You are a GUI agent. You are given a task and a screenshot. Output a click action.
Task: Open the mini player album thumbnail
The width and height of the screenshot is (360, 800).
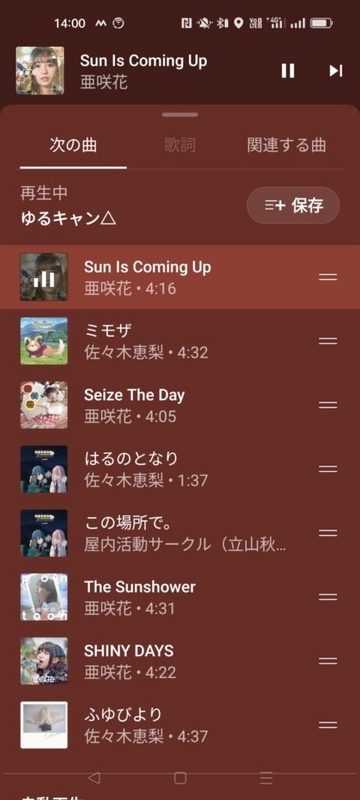pos(40,71)
